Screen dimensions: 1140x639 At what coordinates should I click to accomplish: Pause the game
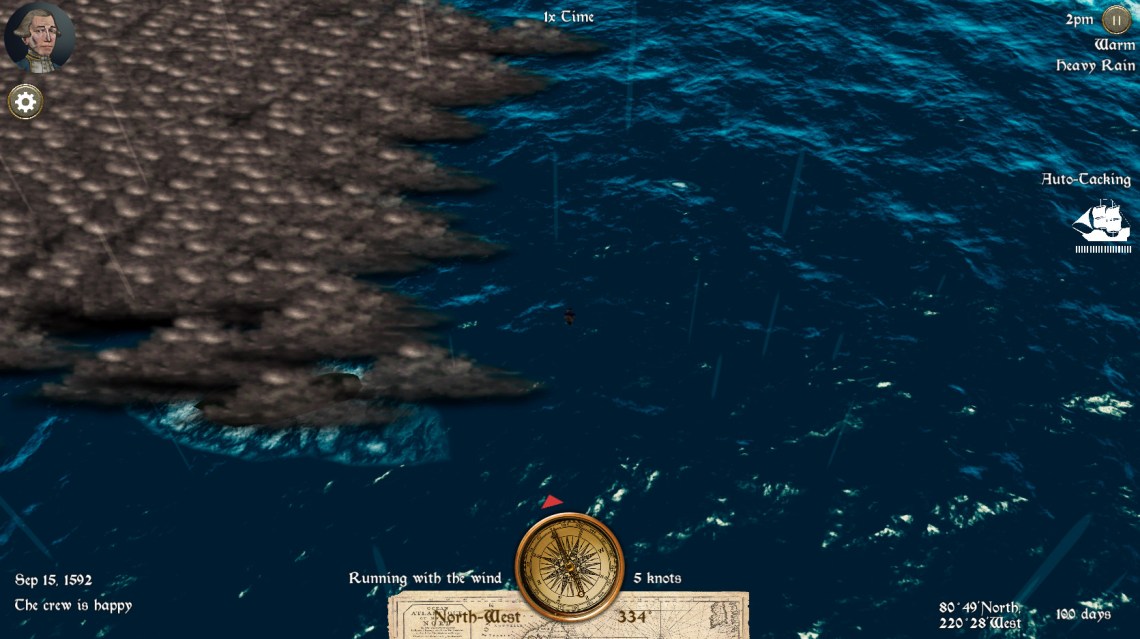tap(1115, 19)
